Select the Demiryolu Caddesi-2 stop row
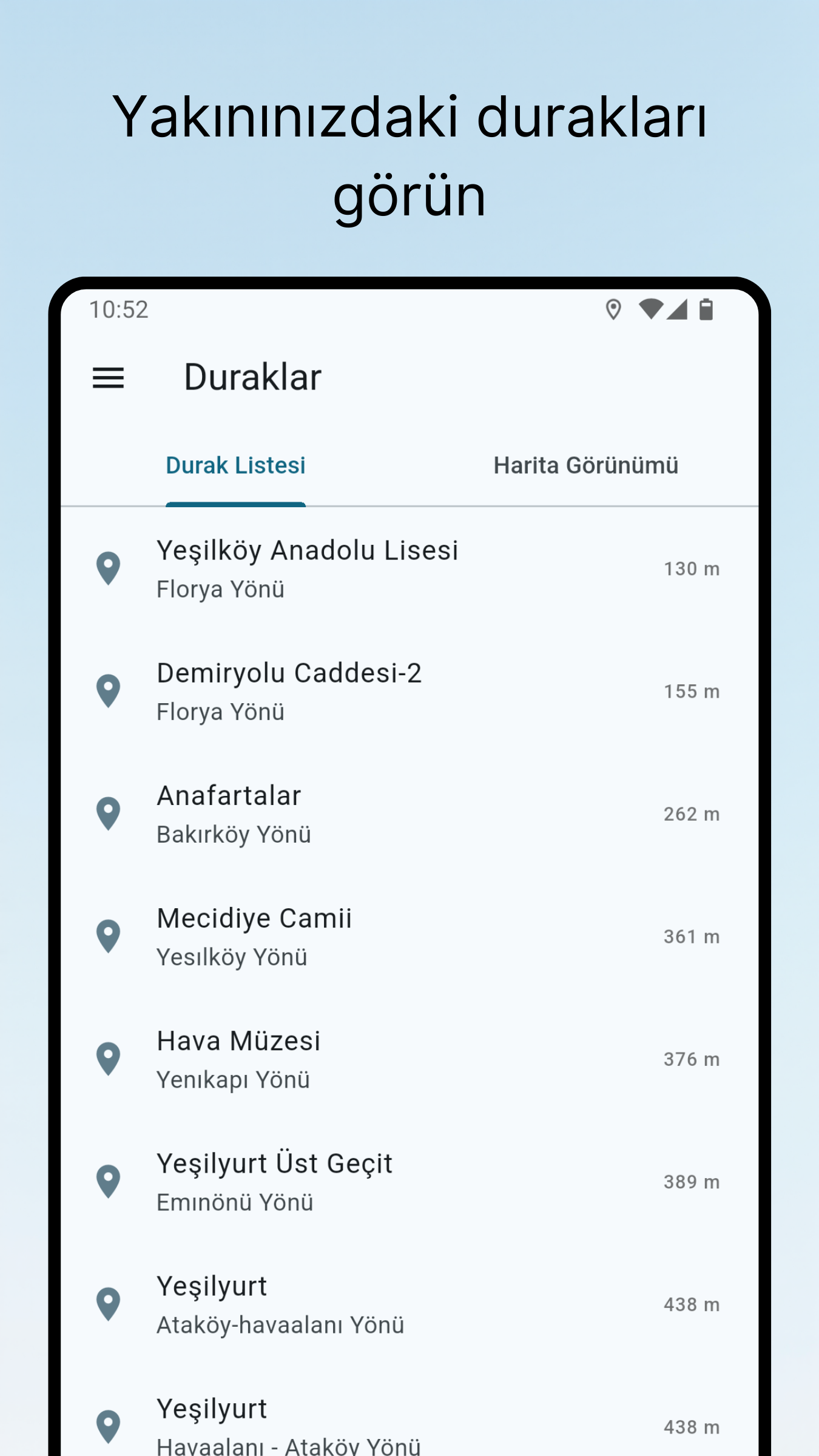 click(x=364, y=692)
